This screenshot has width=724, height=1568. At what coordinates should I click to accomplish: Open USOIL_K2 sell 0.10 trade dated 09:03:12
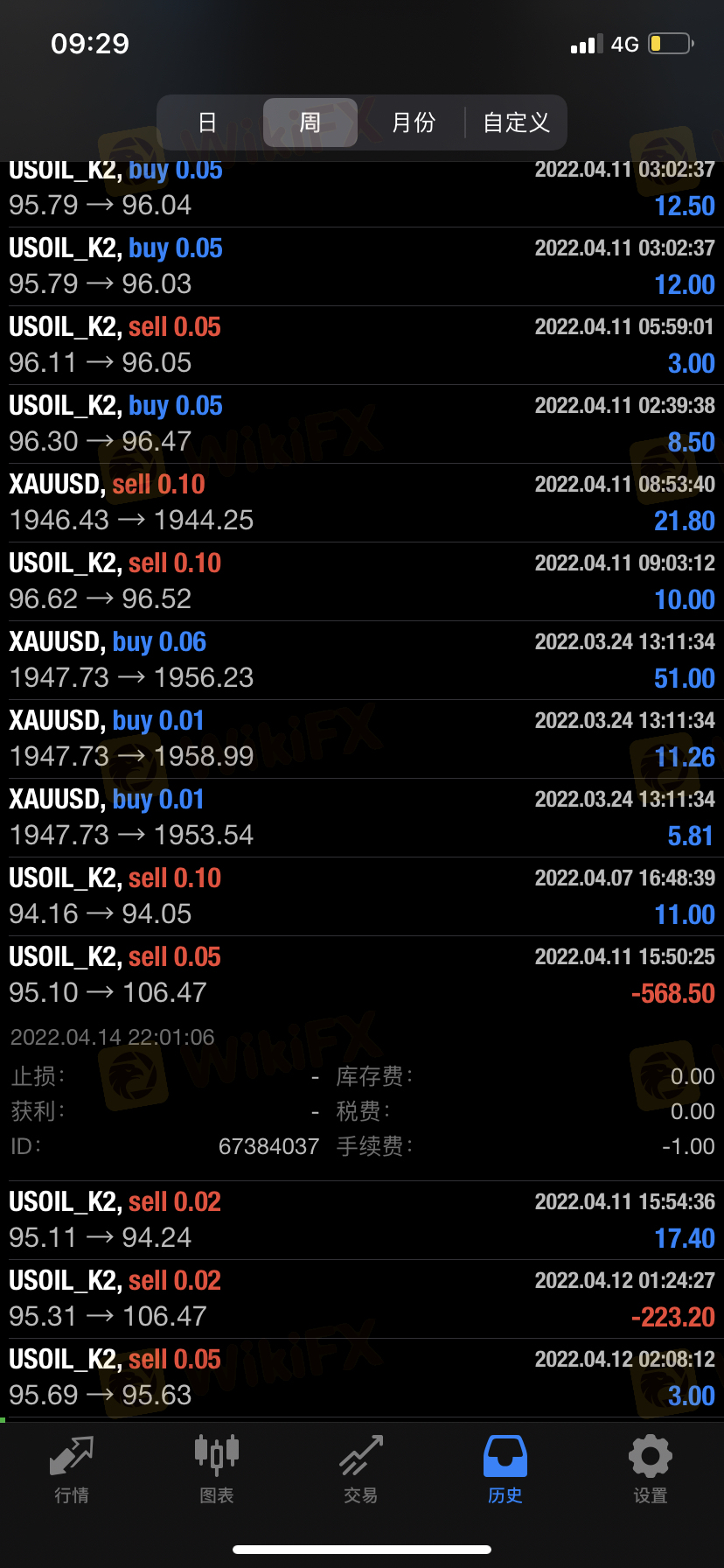pyautogui.click(x=362, y=582)
